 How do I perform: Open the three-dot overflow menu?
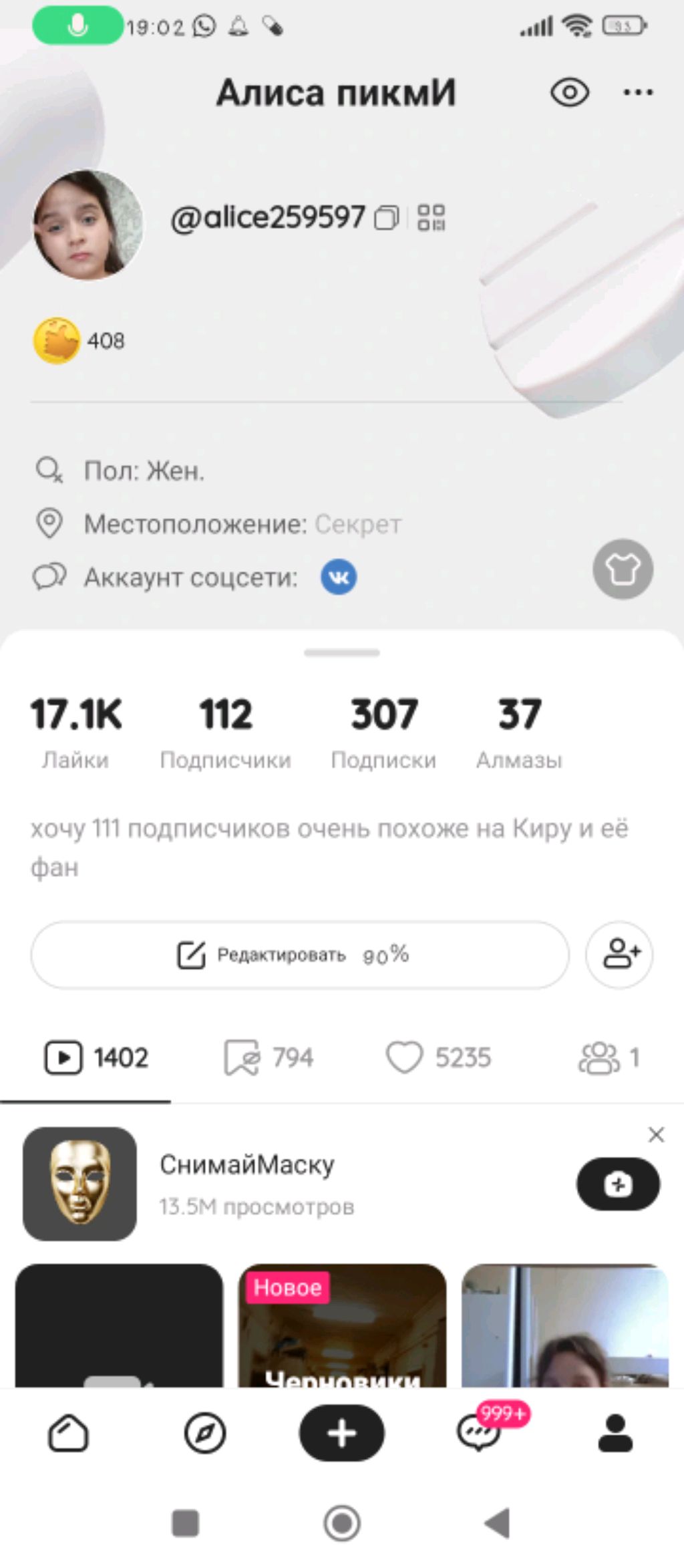[637, 92]
